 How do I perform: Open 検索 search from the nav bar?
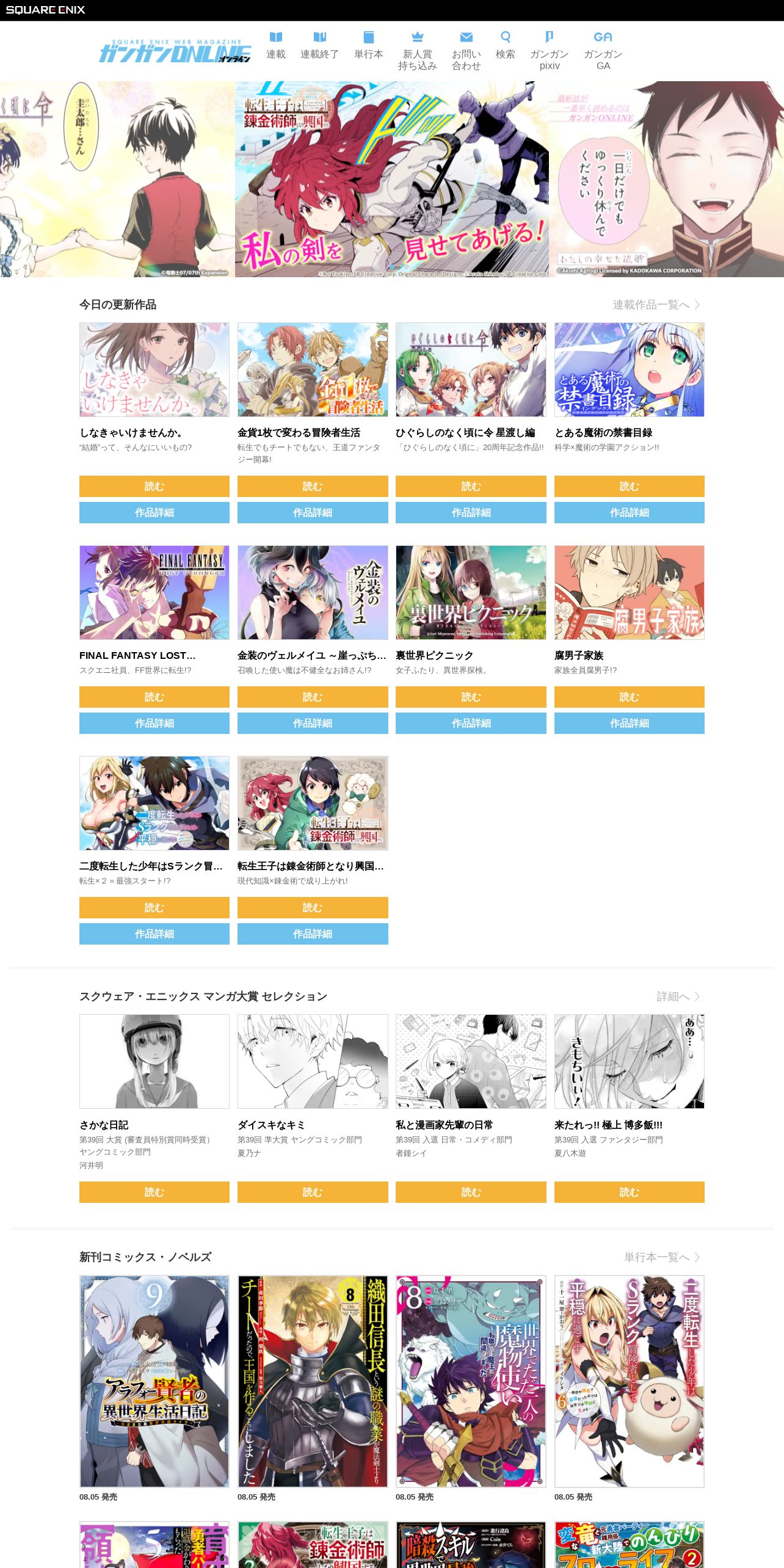505,46
